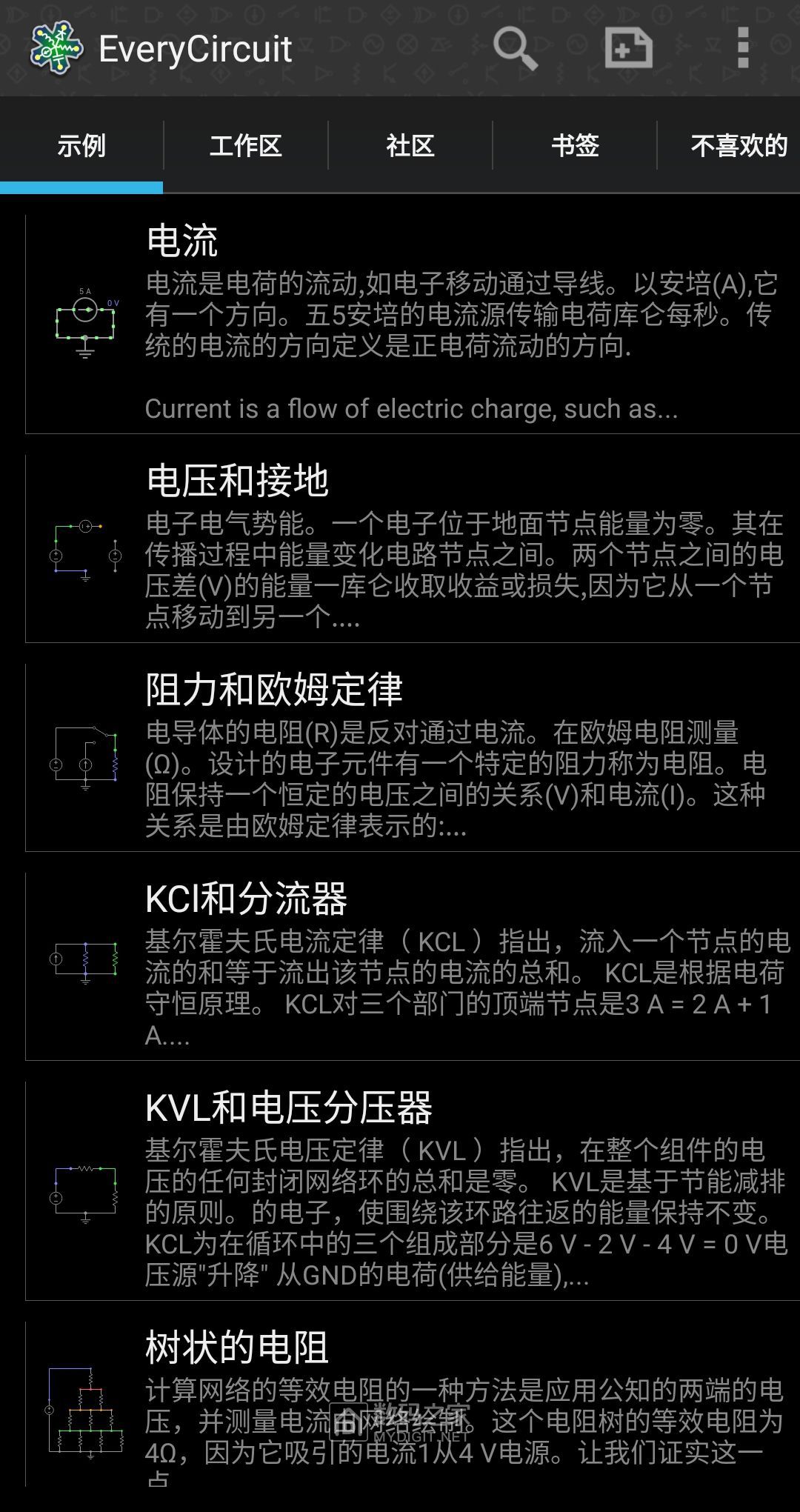The width and height of the screenshot is (800, 1512).
Task: Switch to the 示例 tab
Action: [x=81, y=146]
